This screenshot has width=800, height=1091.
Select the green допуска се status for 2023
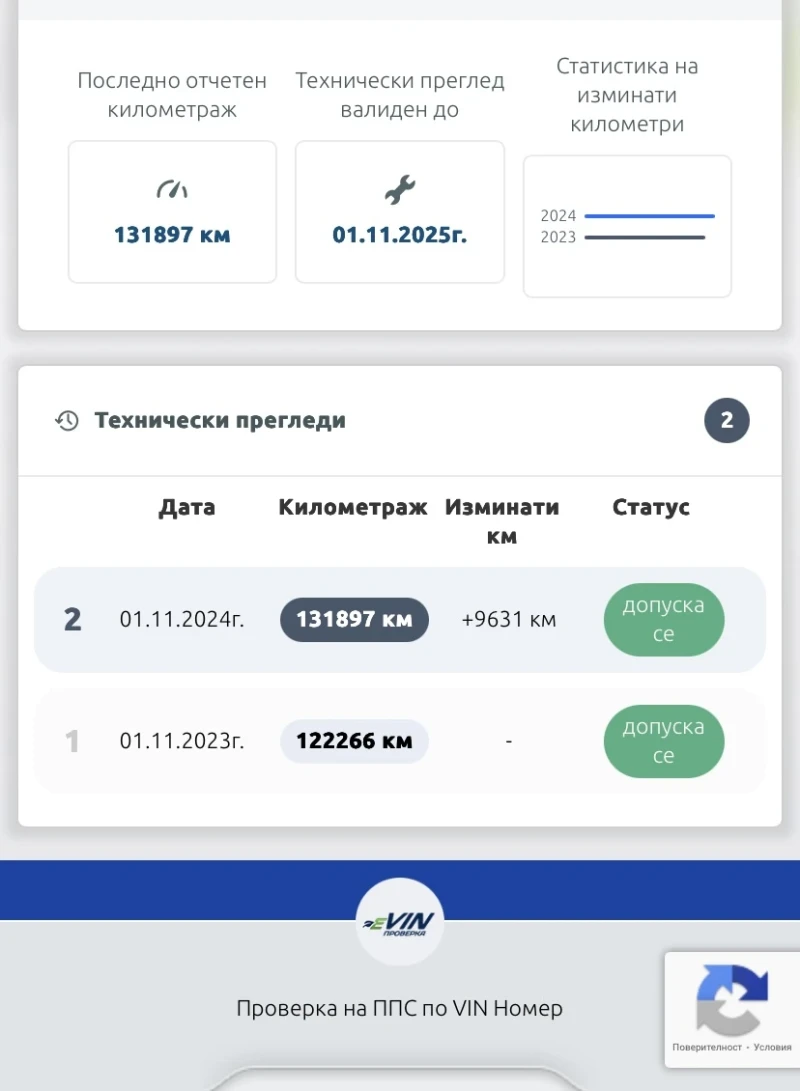click(664, 741)
